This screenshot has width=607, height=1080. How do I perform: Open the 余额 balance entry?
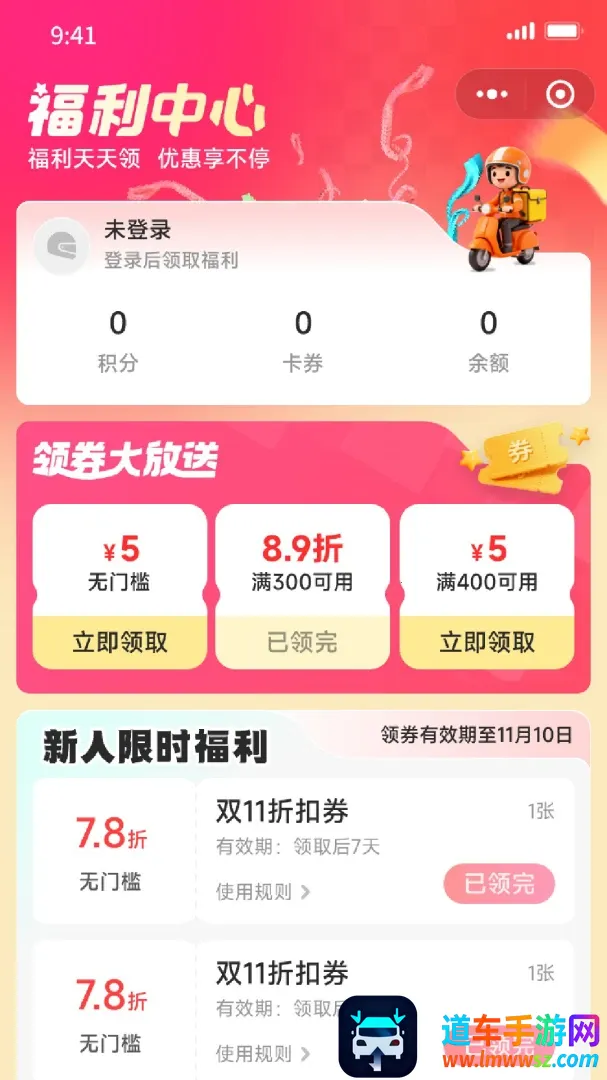(x=488, y=342)
